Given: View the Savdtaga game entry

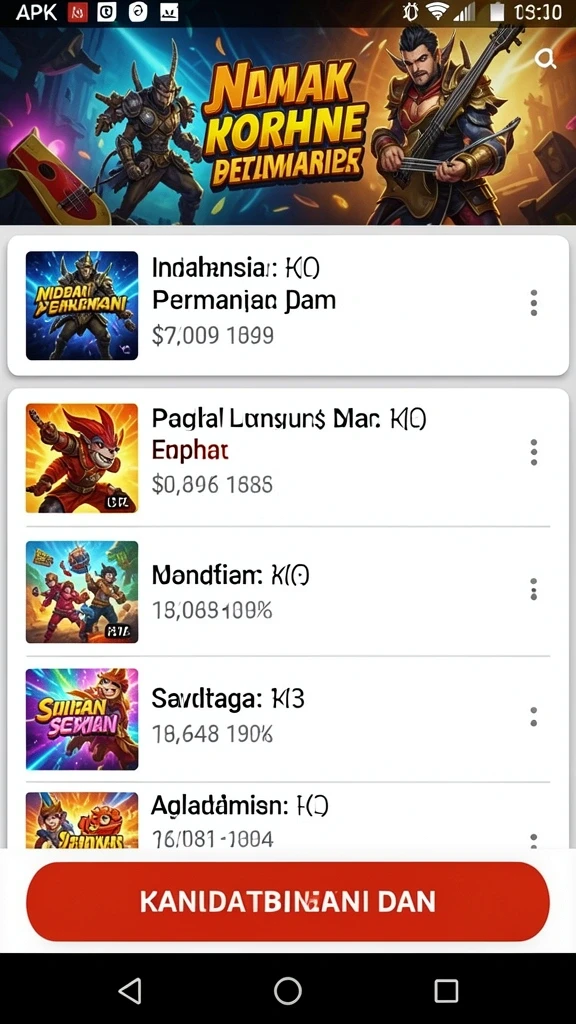Looking at the screenshot, I should click(x=288, y=719).
